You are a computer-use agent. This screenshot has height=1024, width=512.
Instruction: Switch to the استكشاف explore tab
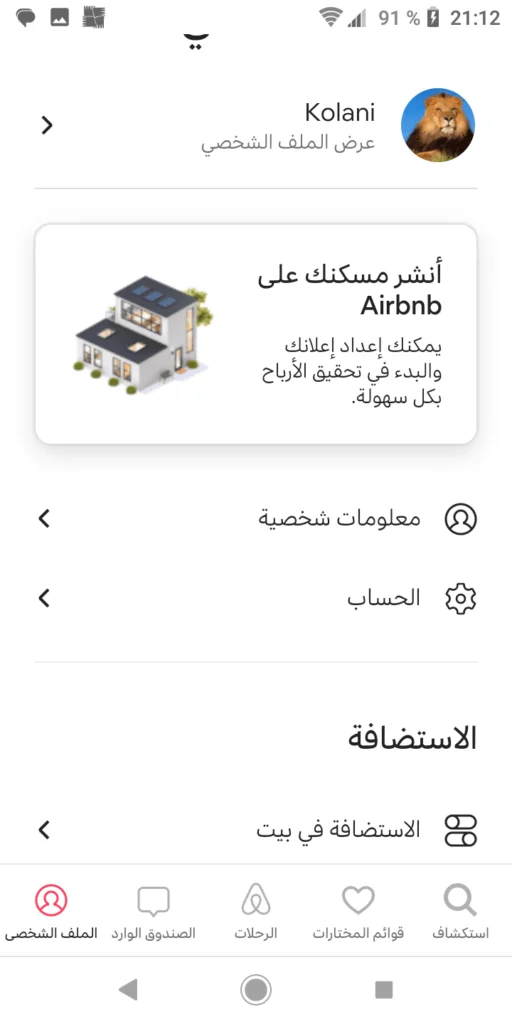460,912
